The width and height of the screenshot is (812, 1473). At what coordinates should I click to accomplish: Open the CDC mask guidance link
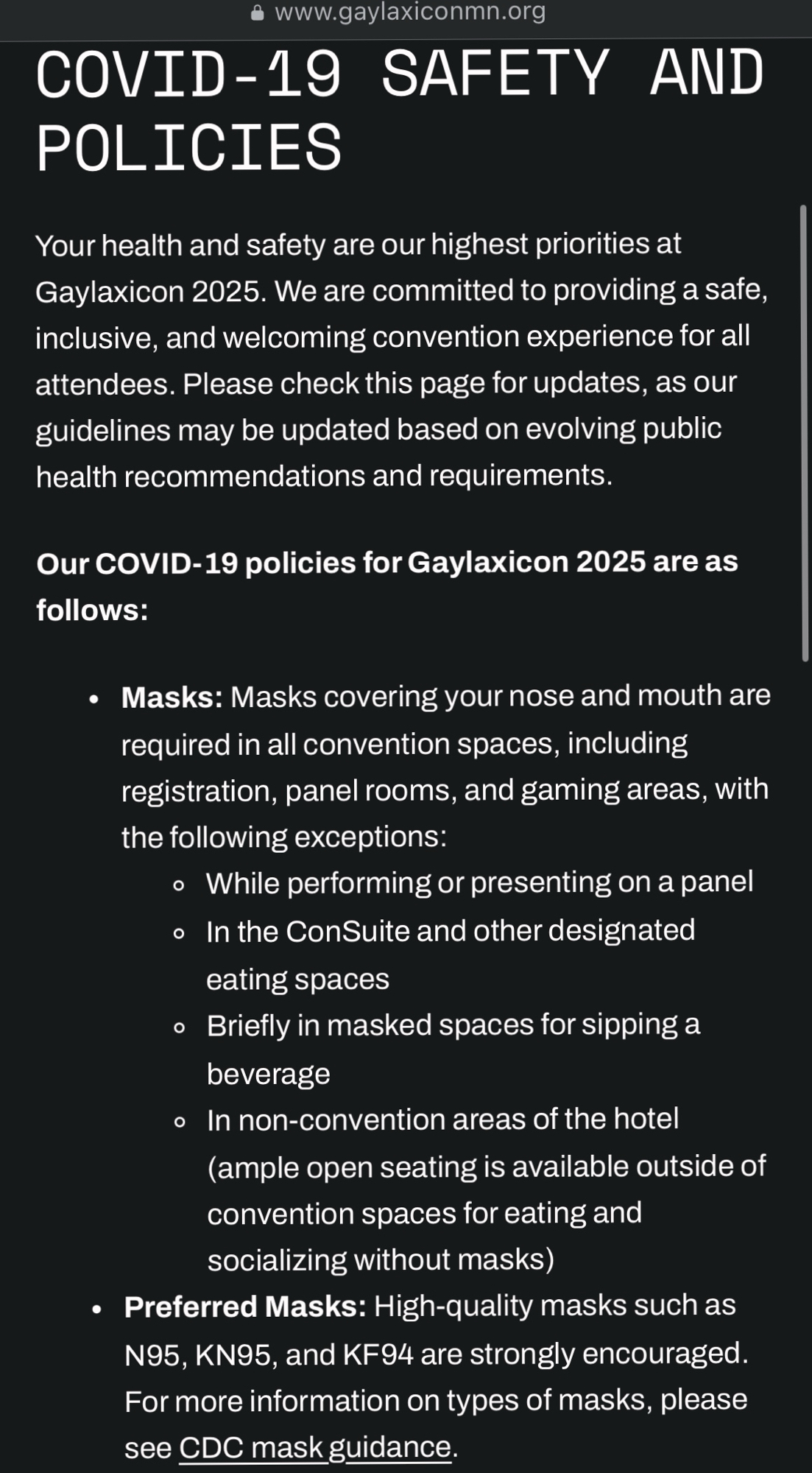click(314, 1447)
